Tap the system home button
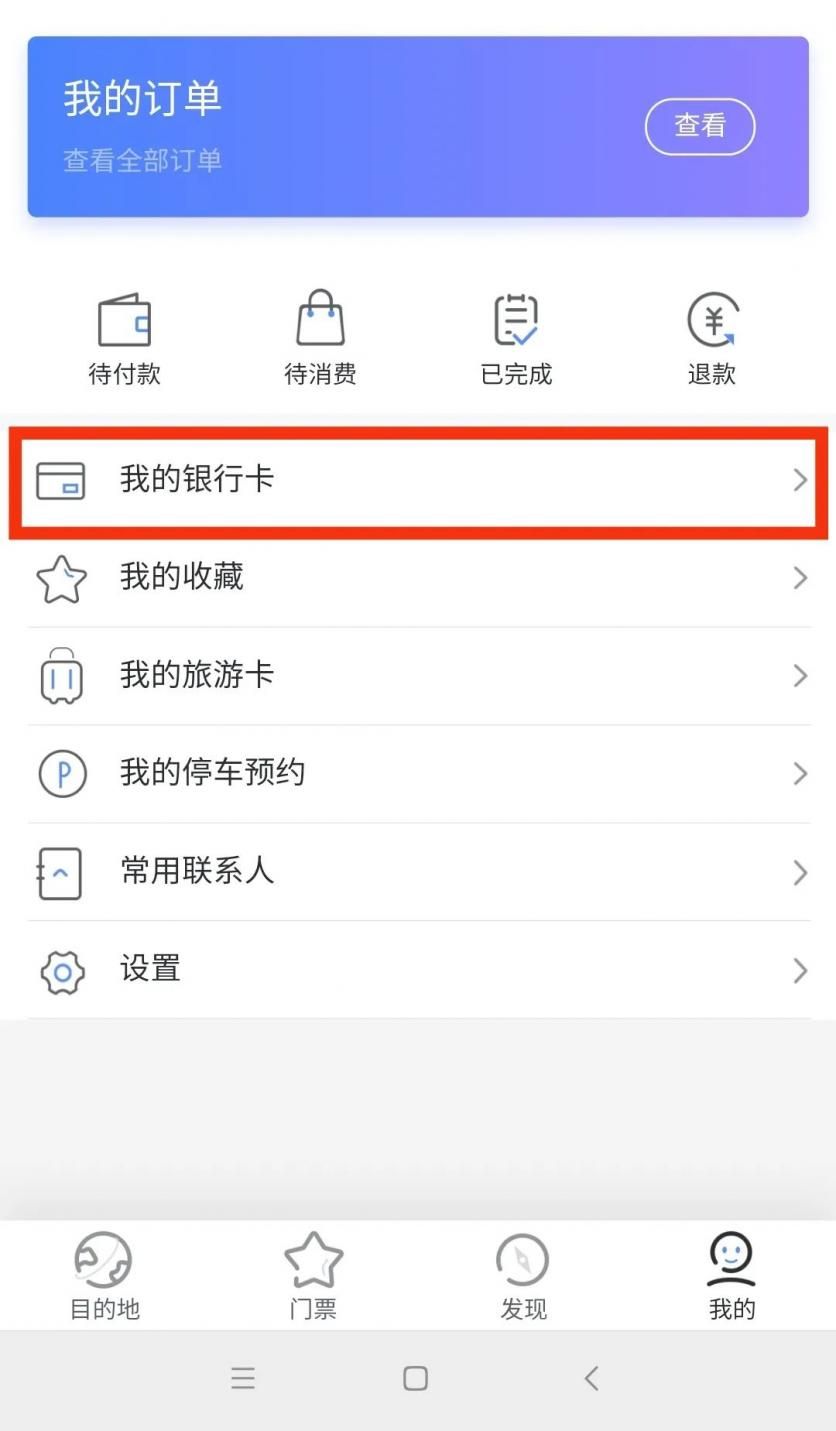This screenshot has height=1431, width=836. pos(415,1379)
